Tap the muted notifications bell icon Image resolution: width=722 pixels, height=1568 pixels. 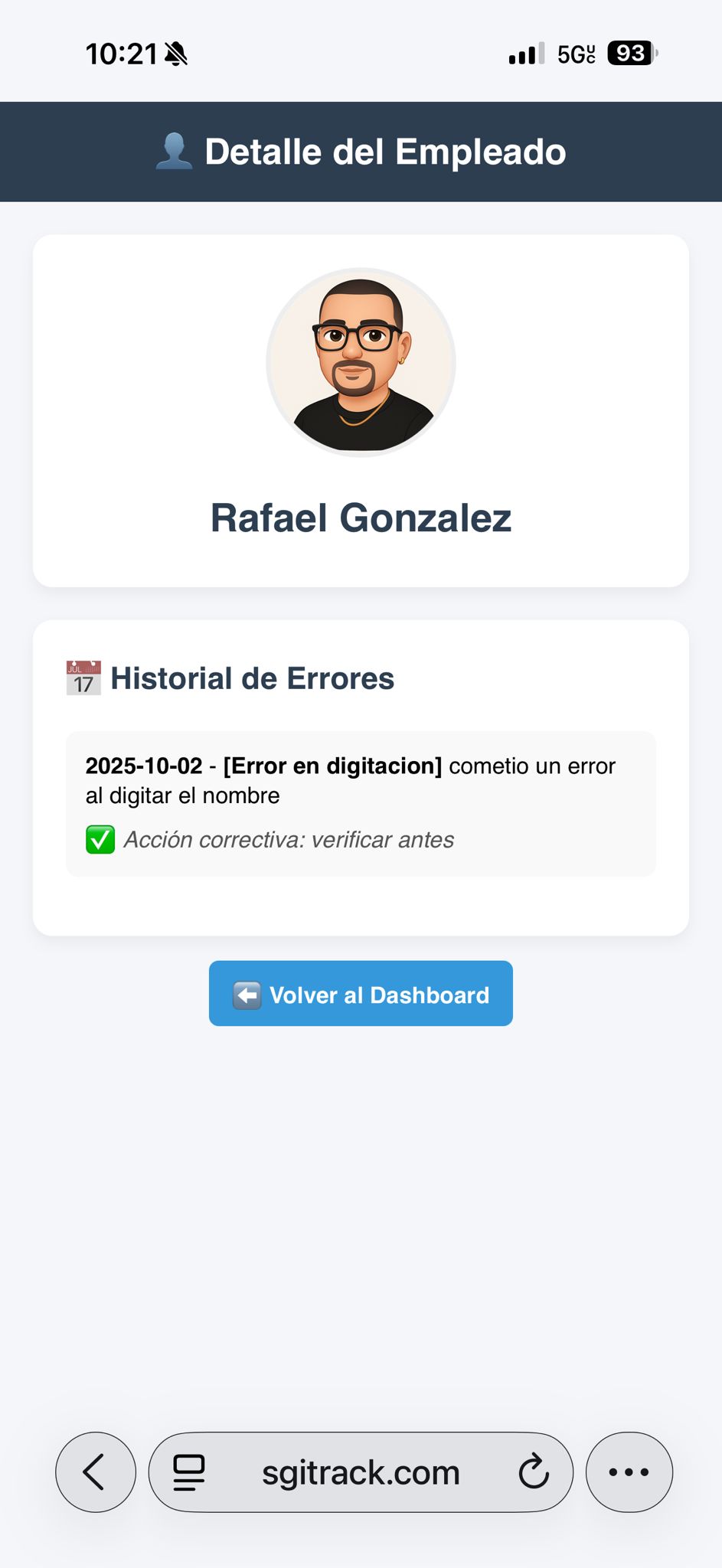click(x=175, y=54)
